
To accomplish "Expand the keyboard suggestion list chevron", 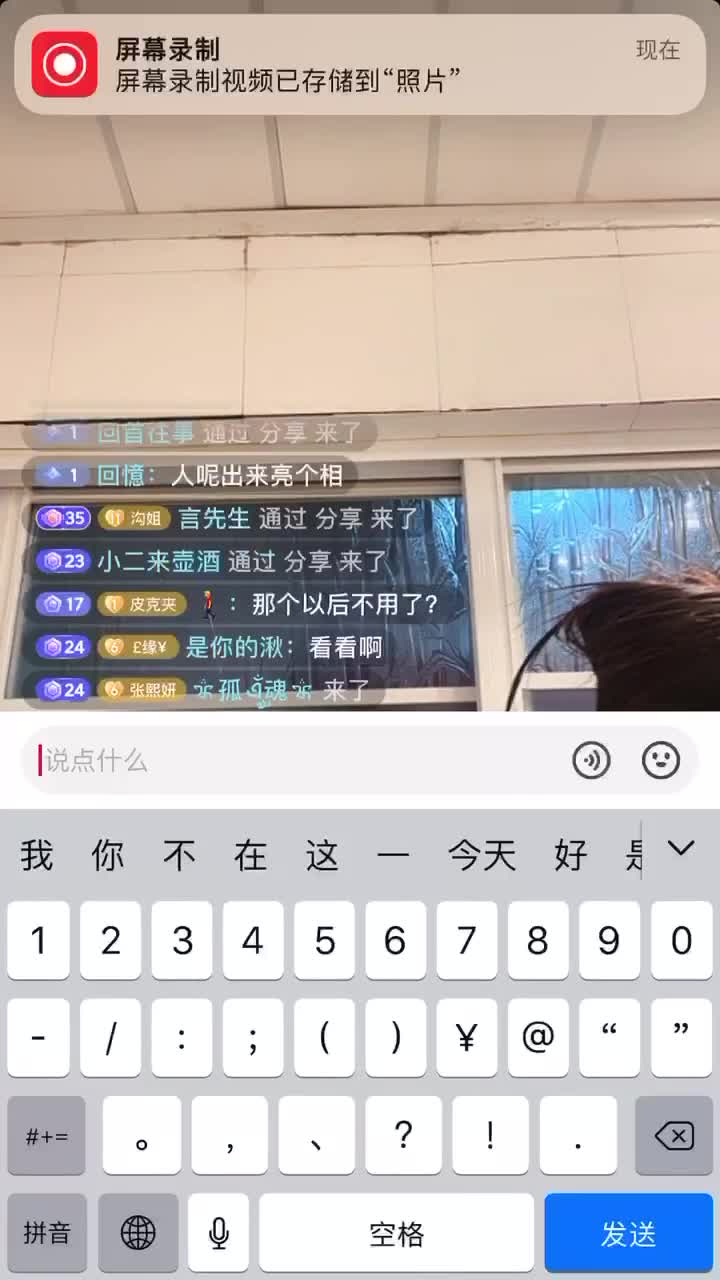I will coord(681,849).
